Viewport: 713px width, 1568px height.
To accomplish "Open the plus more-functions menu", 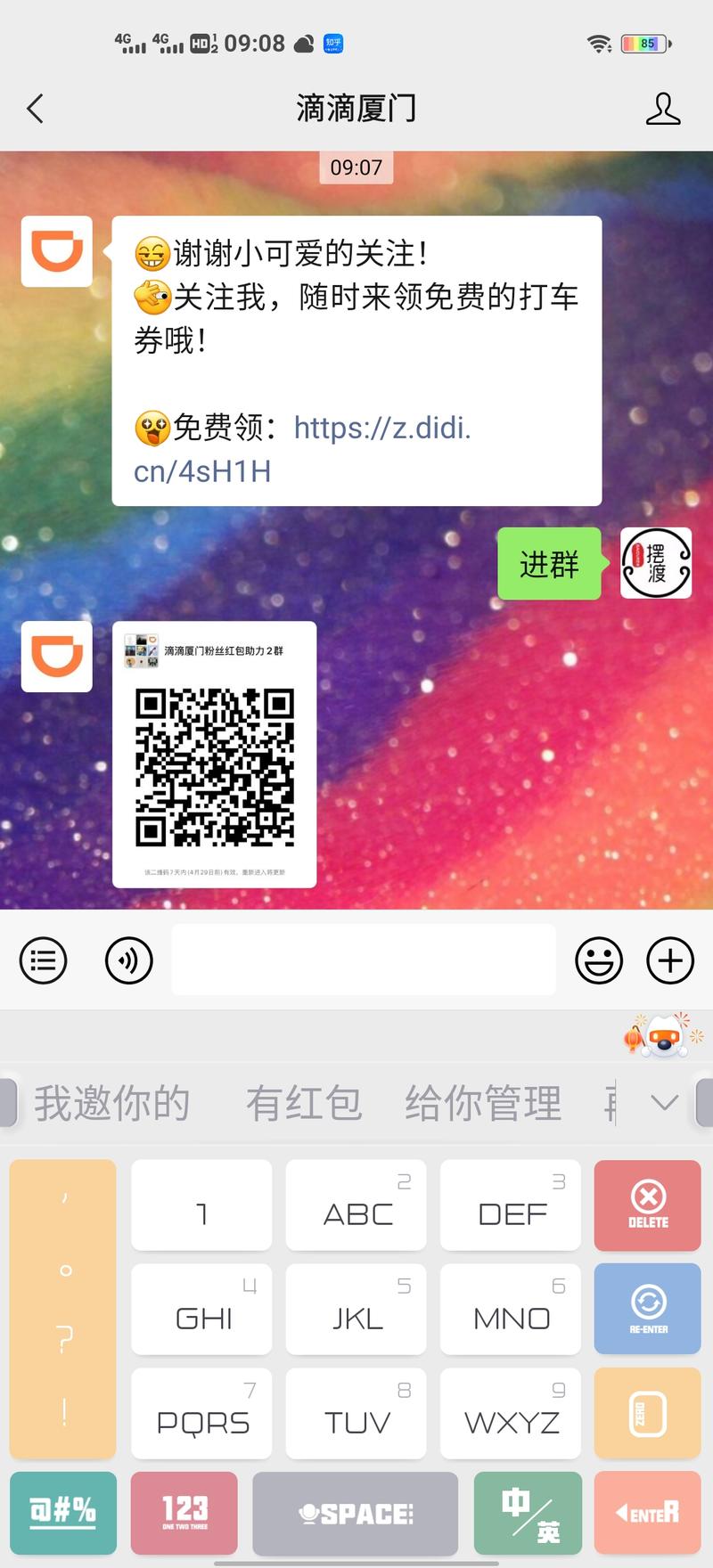I will click(x=669, y=960).
